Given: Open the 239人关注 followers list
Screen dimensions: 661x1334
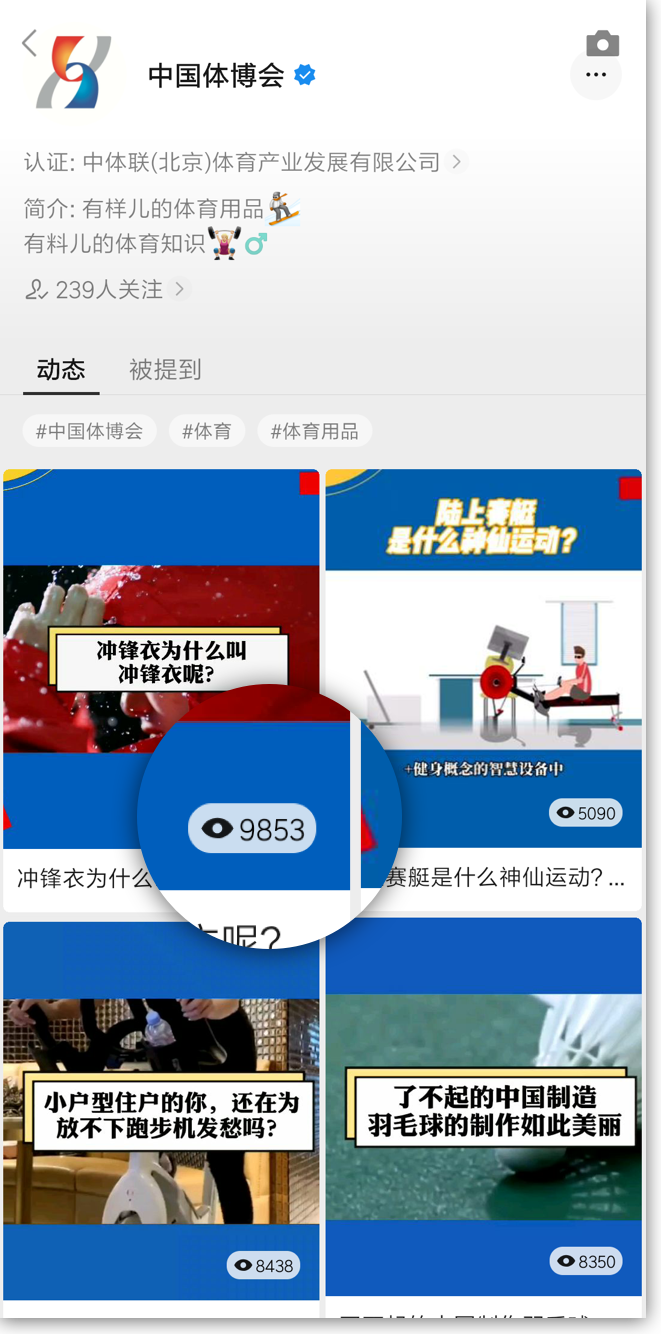Looking at the screenshot, I should click(107, 290).
